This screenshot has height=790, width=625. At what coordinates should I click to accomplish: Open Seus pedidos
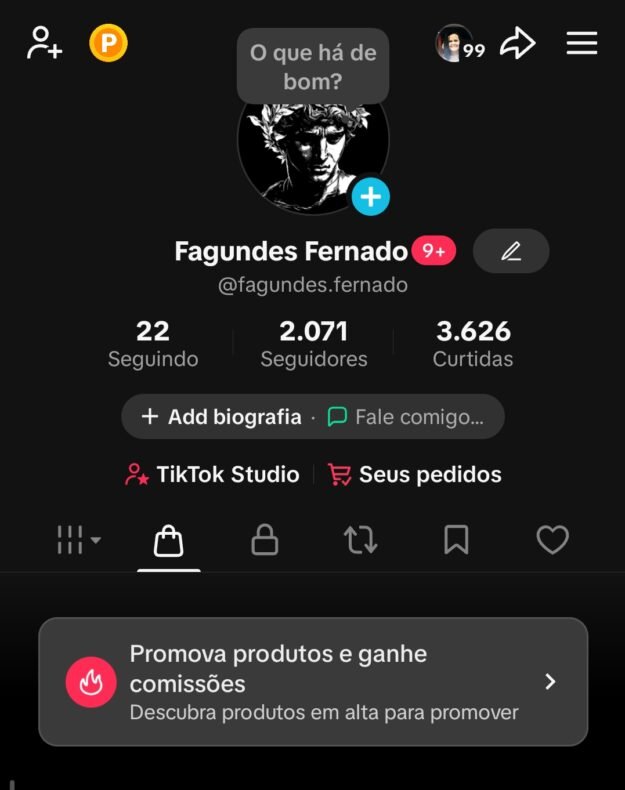(x=415, y=475)
